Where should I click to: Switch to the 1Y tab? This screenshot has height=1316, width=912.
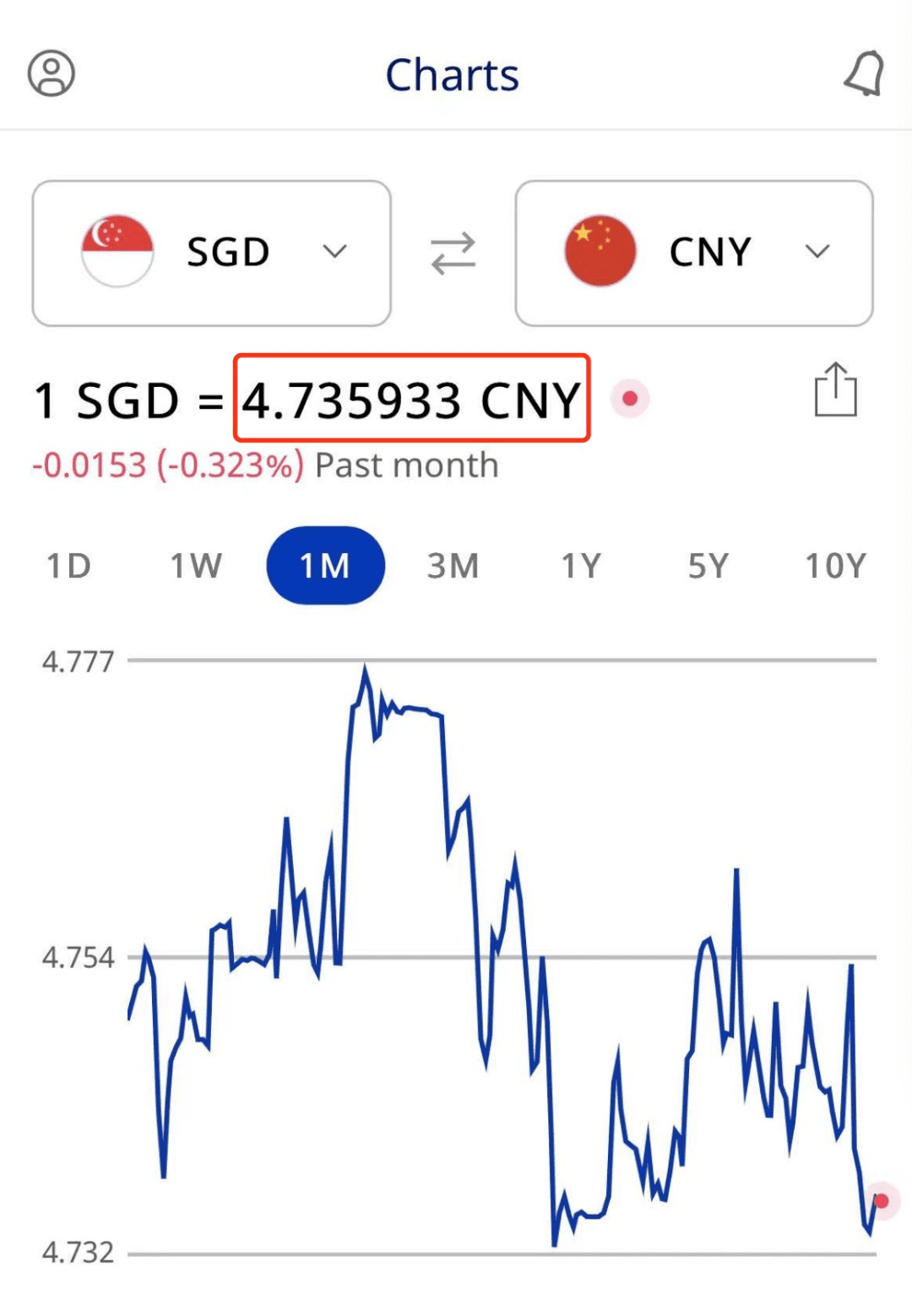click(x=581, y=566)
